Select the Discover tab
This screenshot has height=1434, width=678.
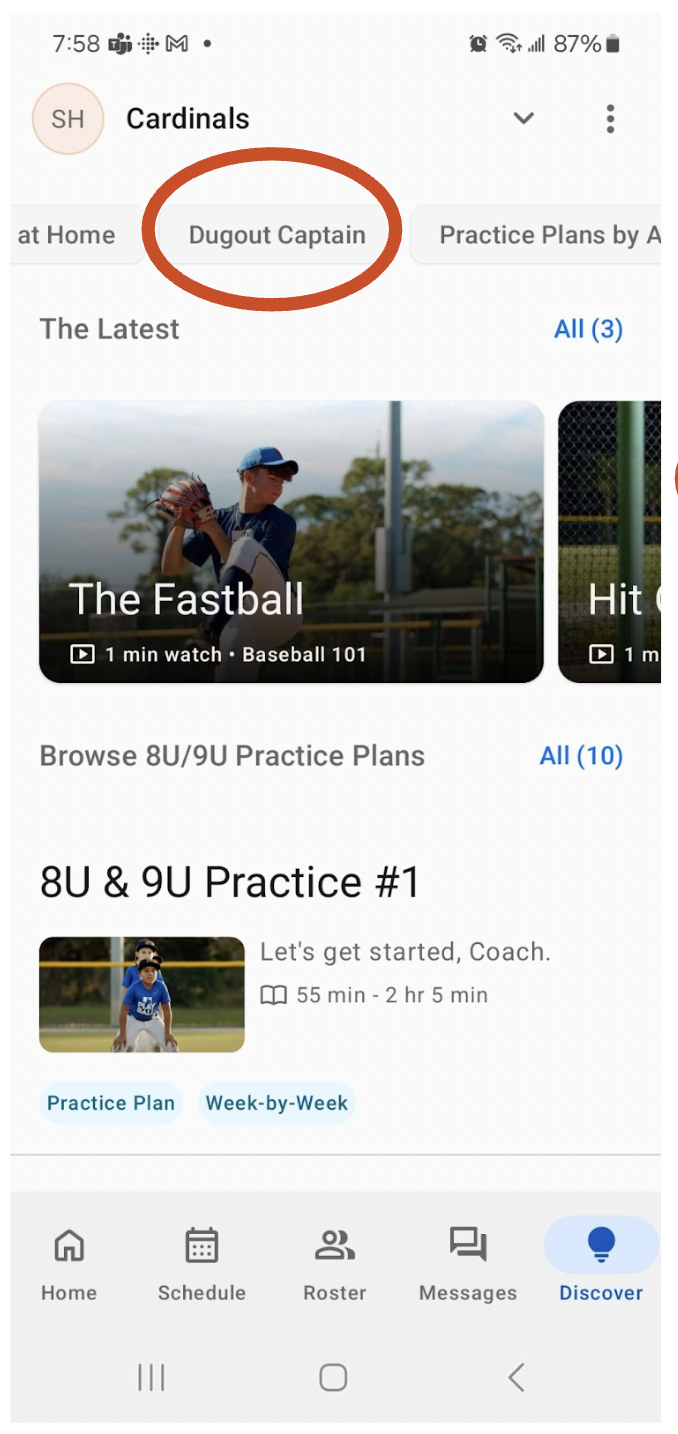pyautogui.click(x=601, y=1264)
